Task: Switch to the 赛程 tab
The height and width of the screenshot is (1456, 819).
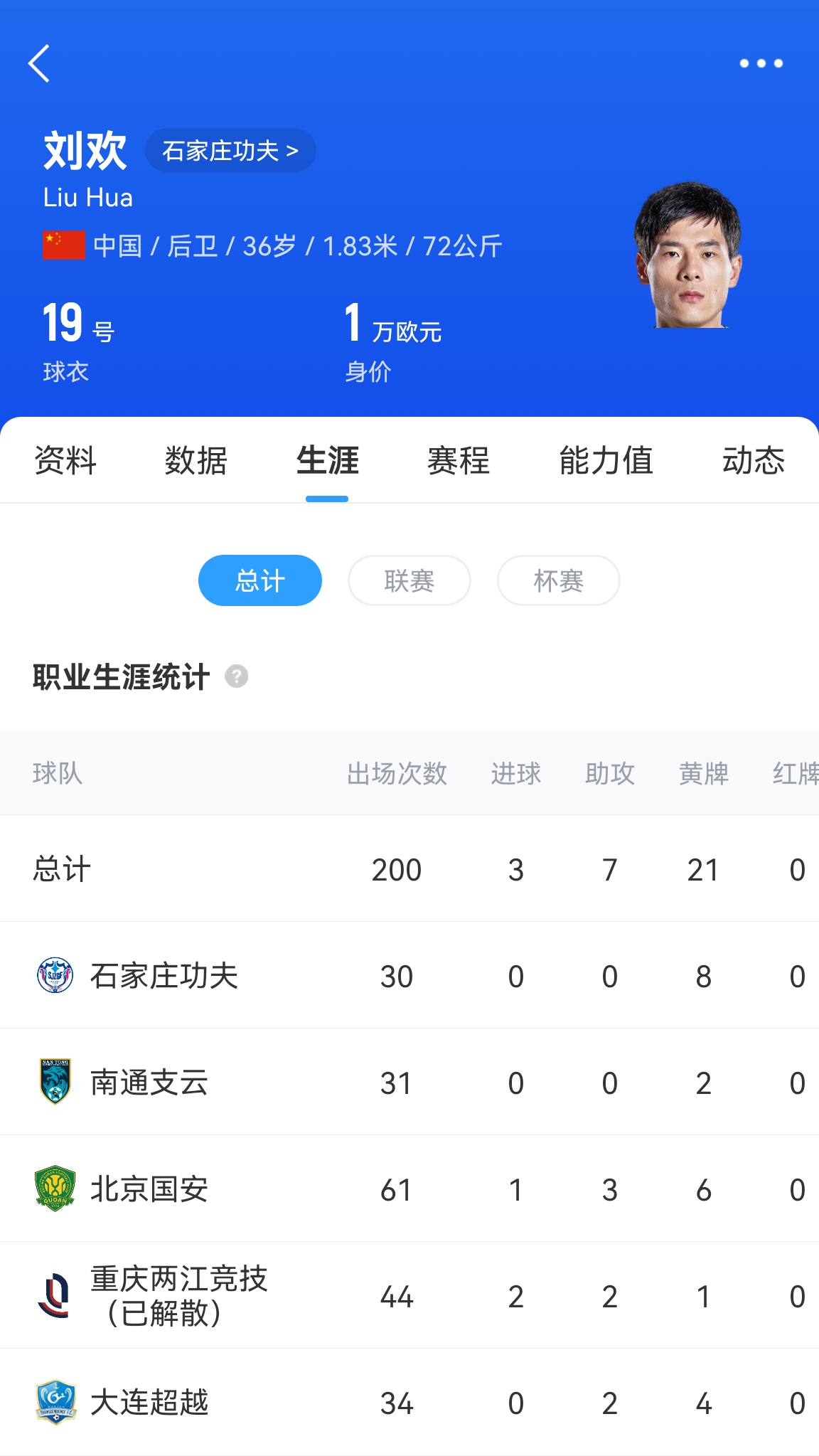Action: [459, 461]
